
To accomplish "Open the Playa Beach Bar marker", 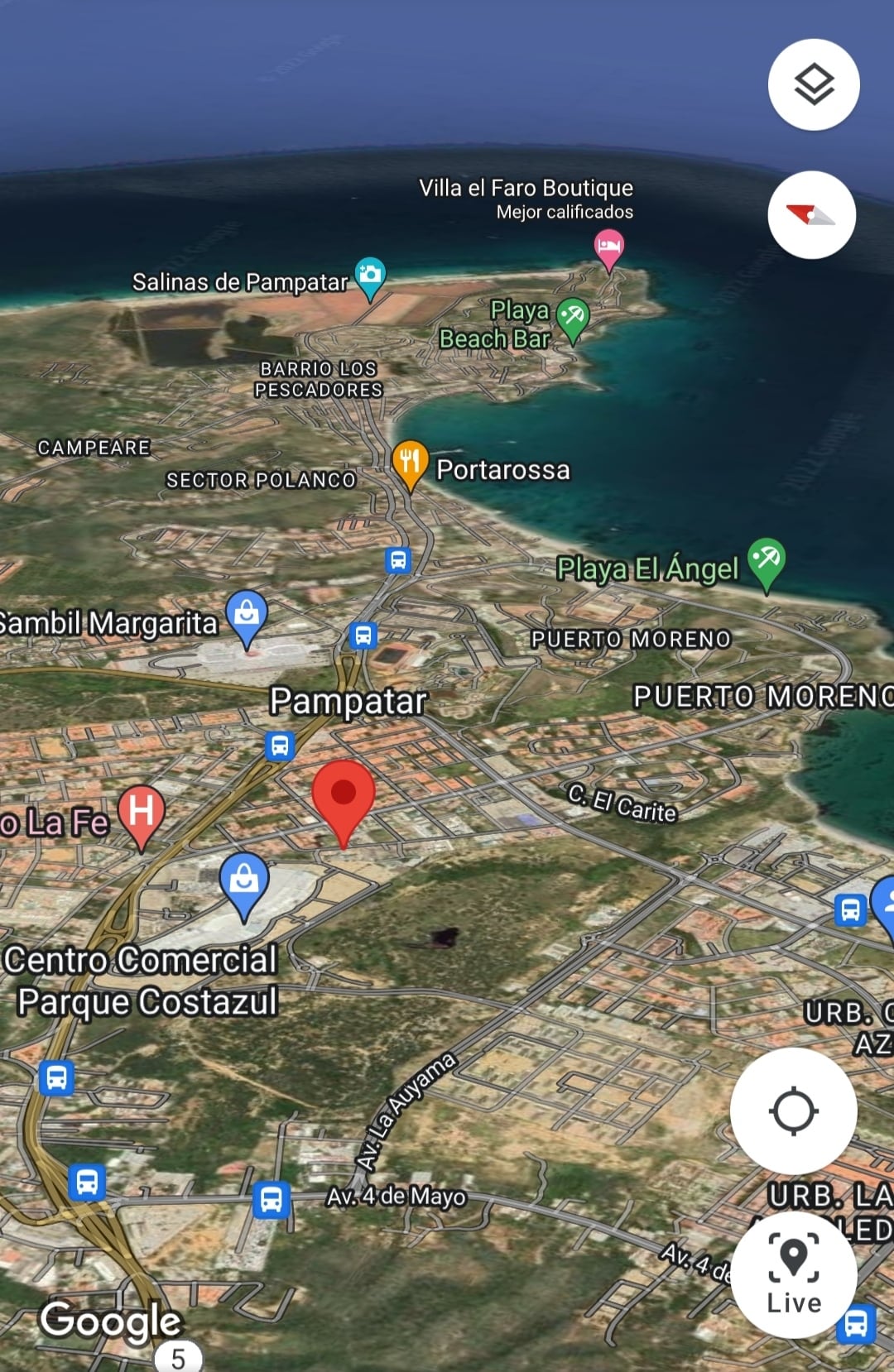I will (572, 318).
